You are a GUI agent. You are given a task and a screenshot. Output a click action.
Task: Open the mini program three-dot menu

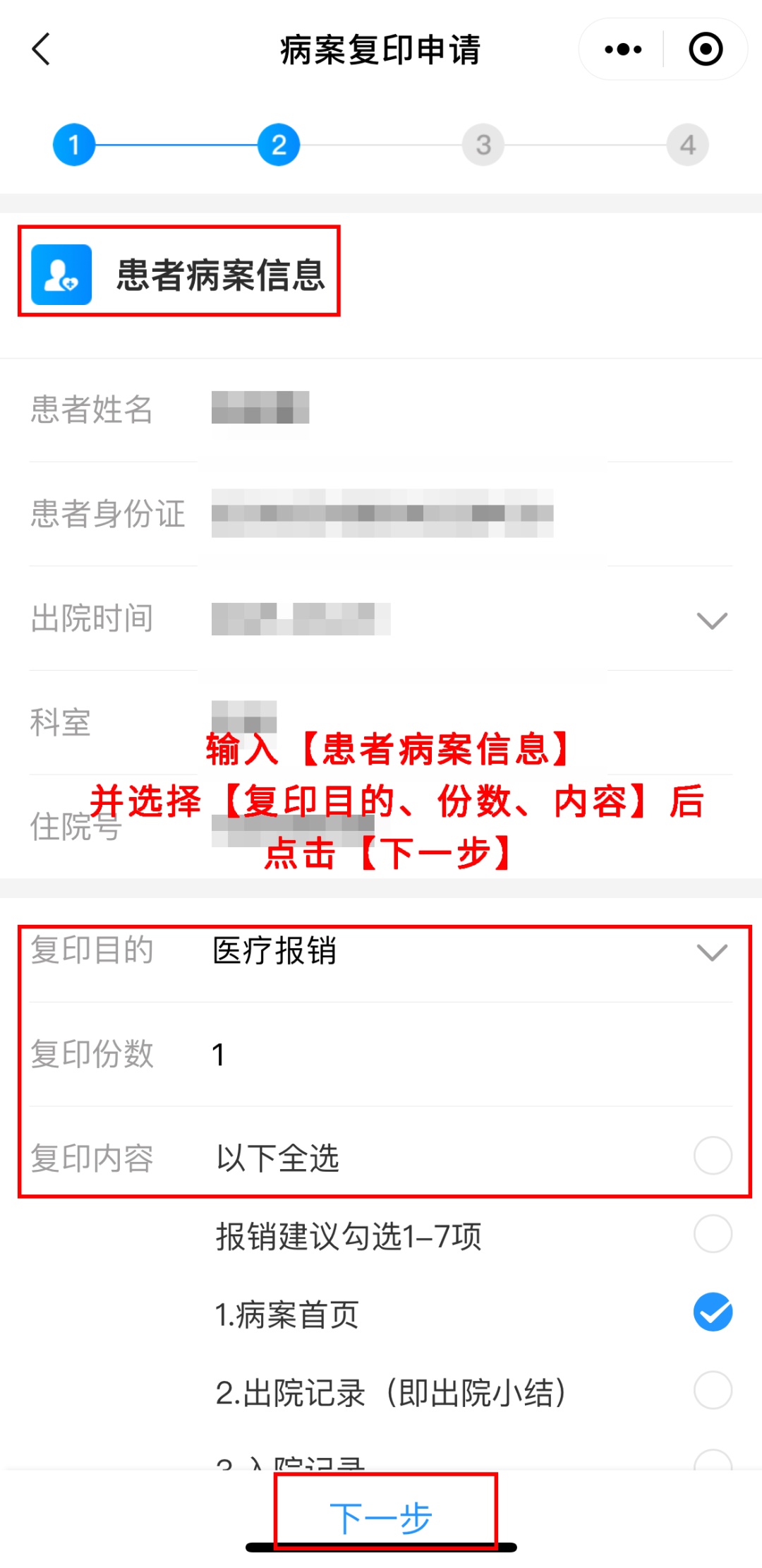click(623, 49)
